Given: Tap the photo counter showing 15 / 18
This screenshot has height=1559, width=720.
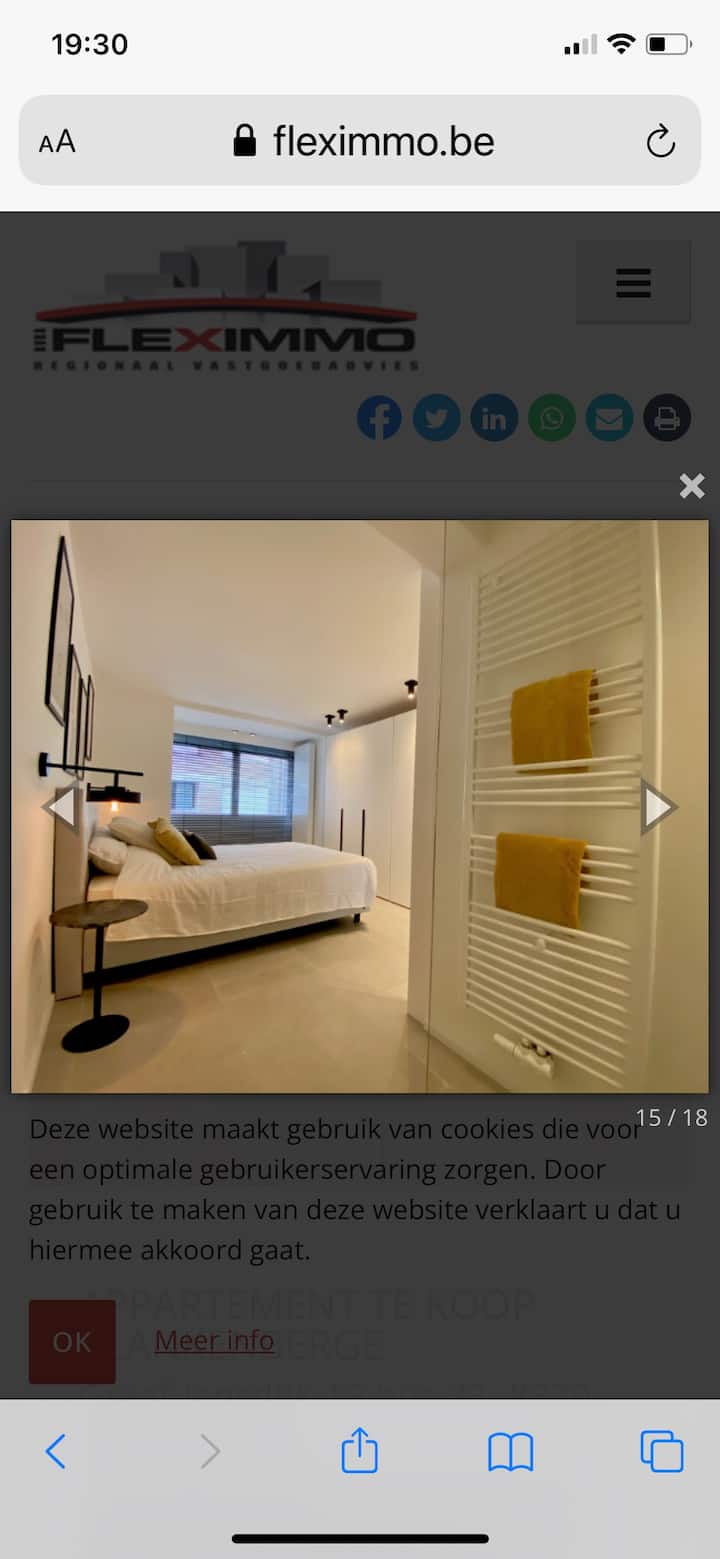Looking at the screenshot, I should click(673, 1117).
